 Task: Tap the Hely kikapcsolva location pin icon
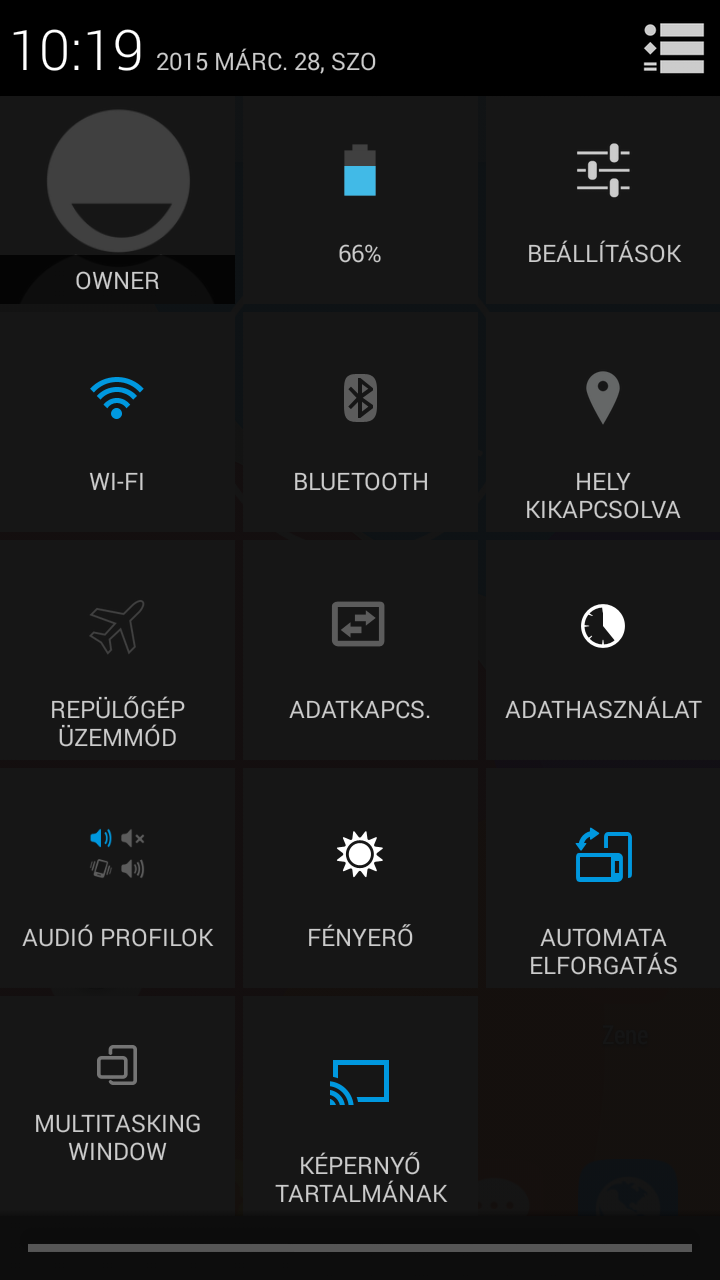tap(601, 398)
